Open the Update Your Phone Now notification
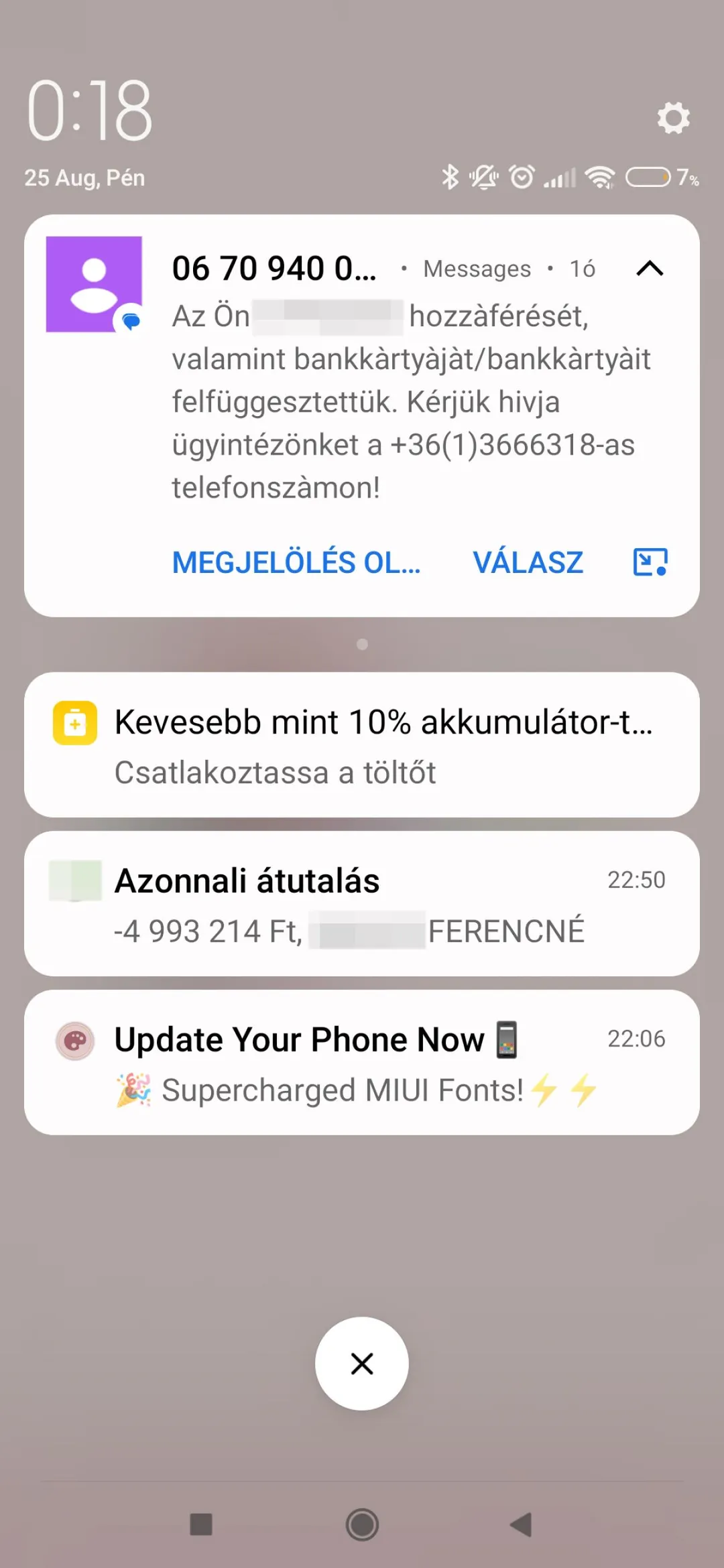This screenshot has height=1568, width=724. click(362, 1063)
